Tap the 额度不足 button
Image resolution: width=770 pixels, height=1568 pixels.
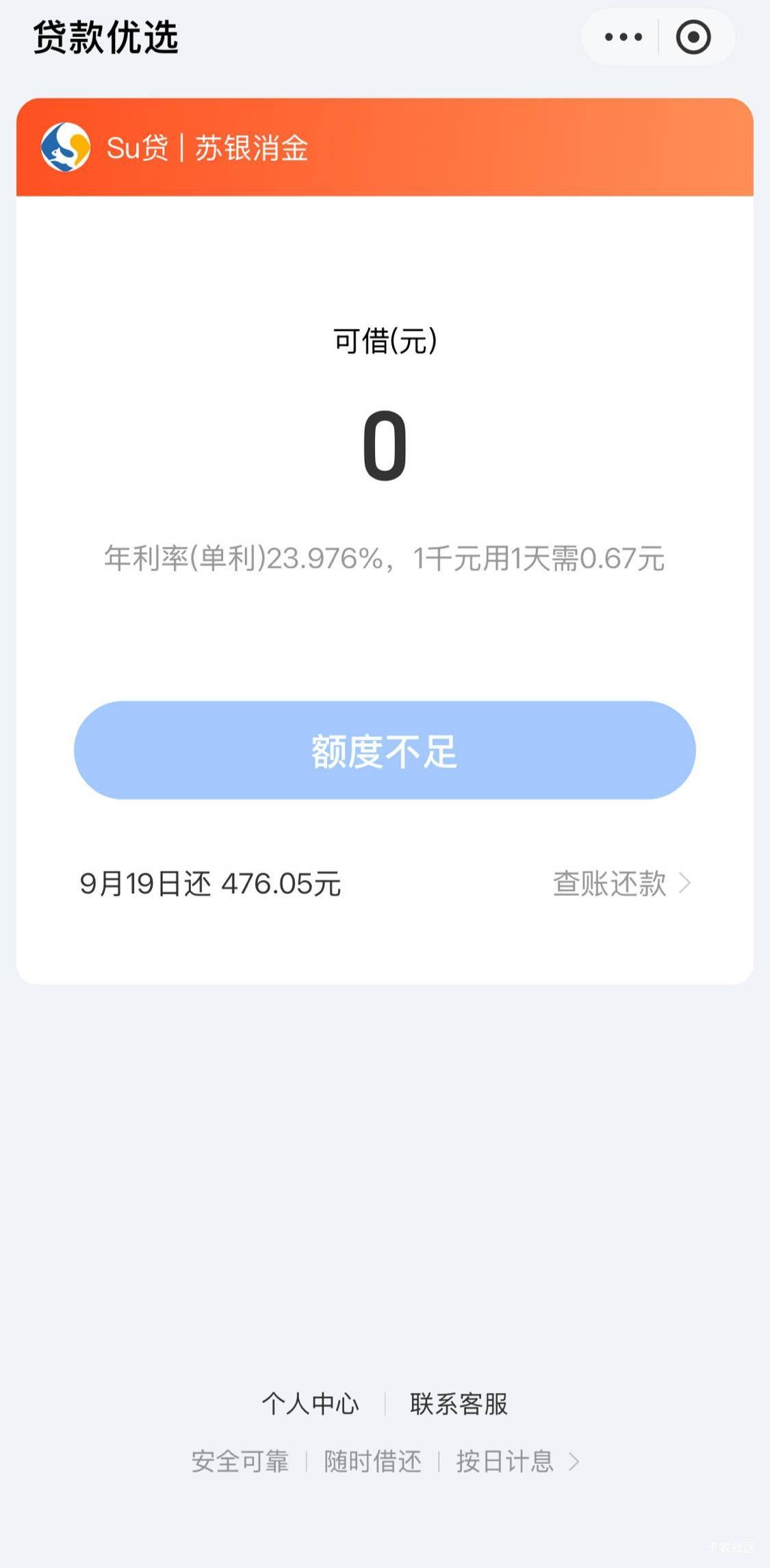pos(385,750)
